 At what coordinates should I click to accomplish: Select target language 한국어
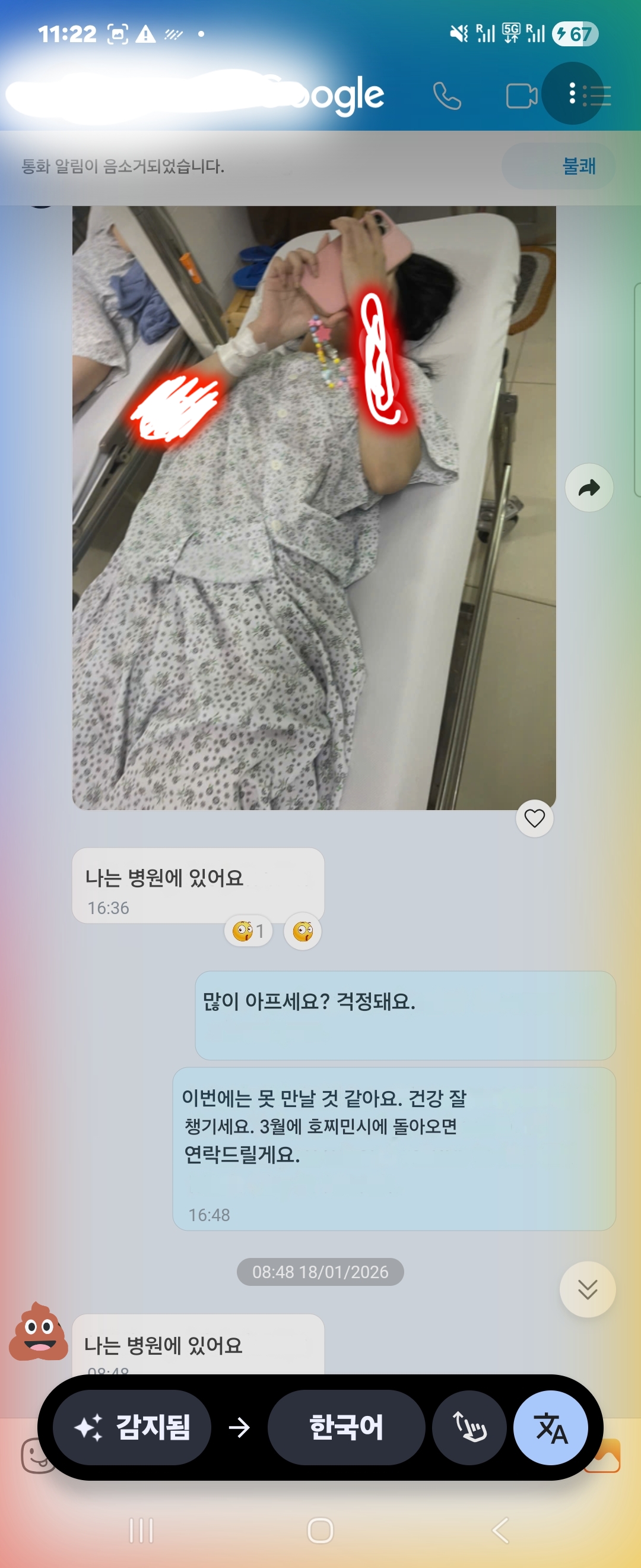346,1427
